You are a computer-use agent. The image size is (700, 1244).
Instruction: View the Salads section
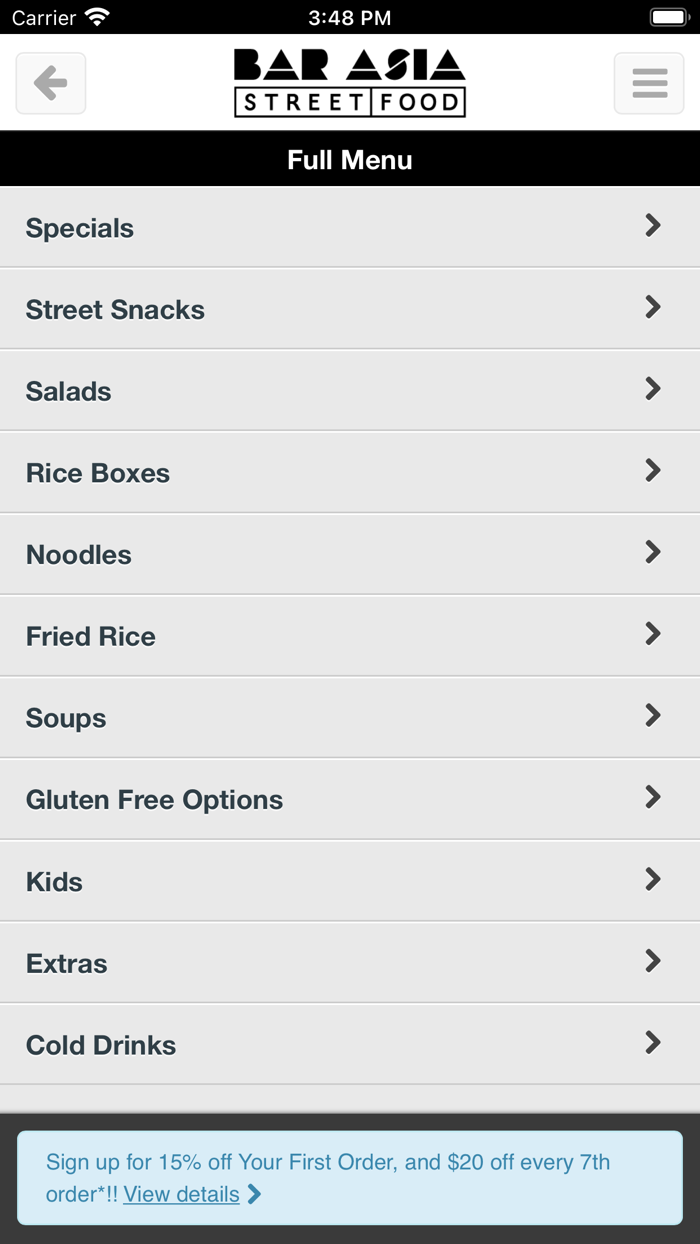point(350,391)
